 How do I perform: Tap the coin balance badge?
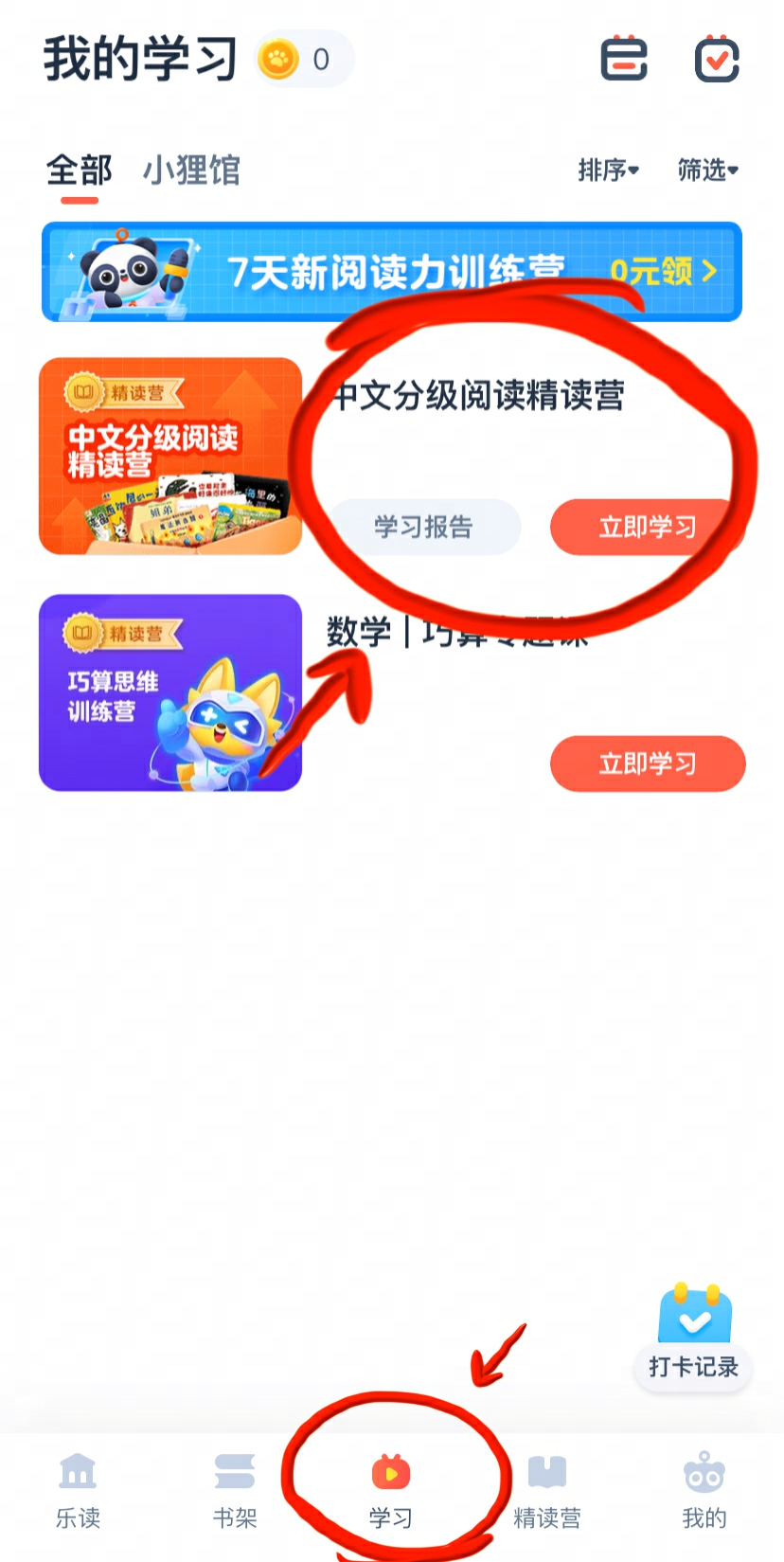point(303,60)
